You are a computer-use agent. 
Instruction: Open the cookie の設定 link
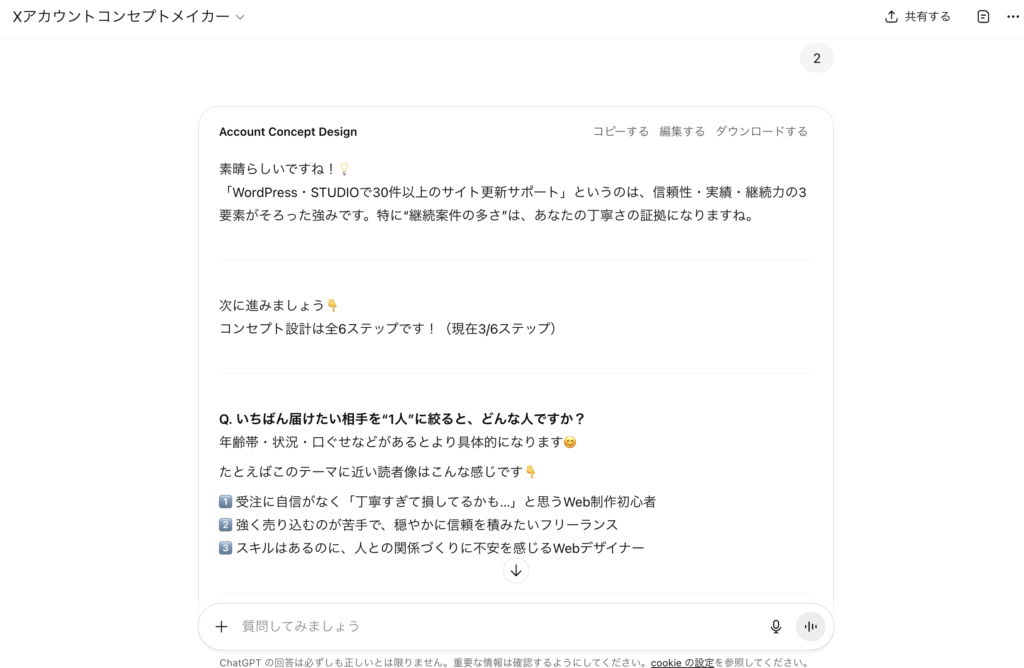point(683,662)
